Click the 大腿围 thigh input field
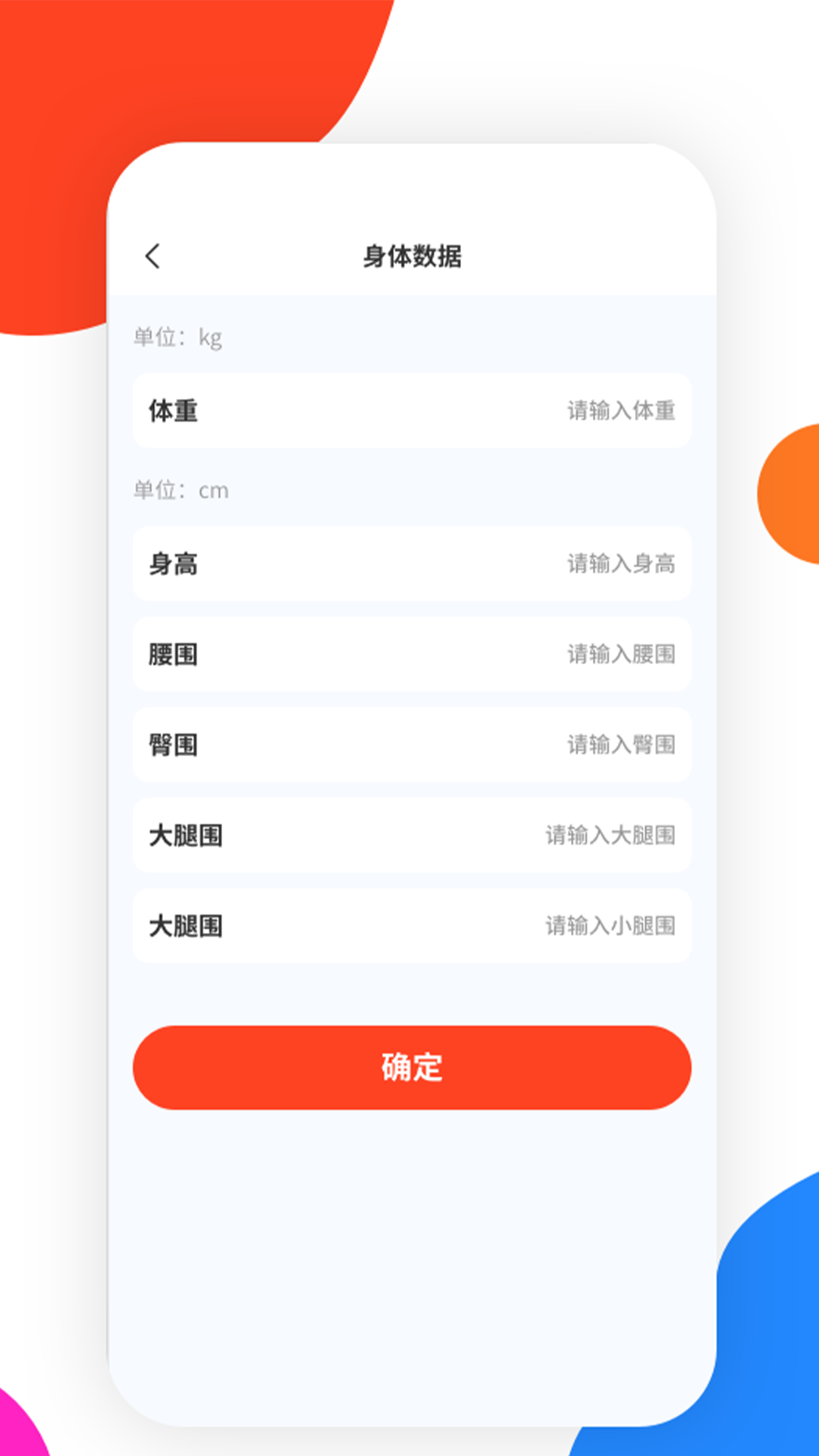819x1456 pixels. 412,836
